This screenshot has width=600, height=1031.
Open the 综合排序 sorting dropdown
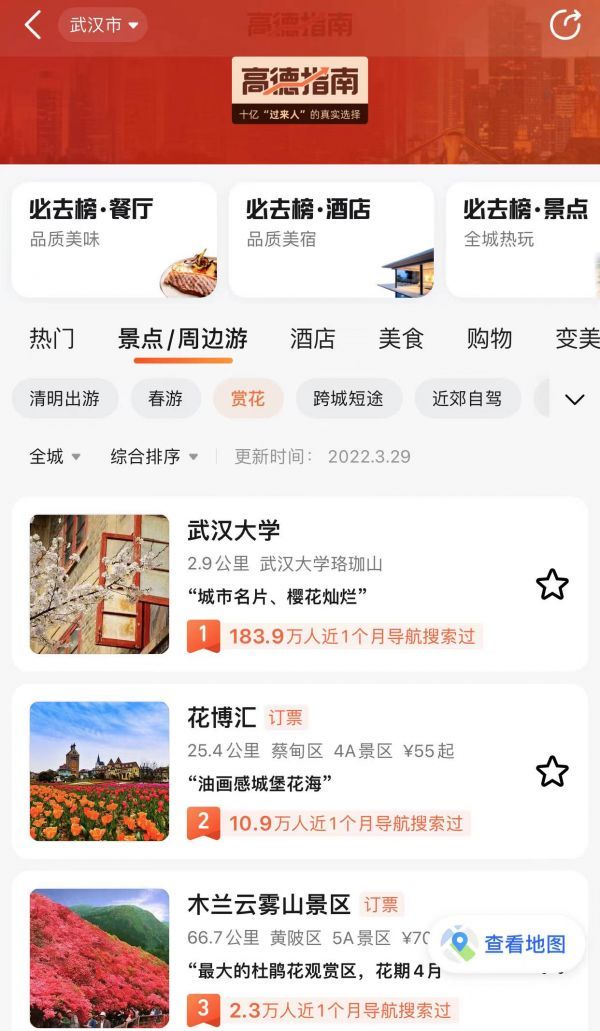[x=154, y=456]
